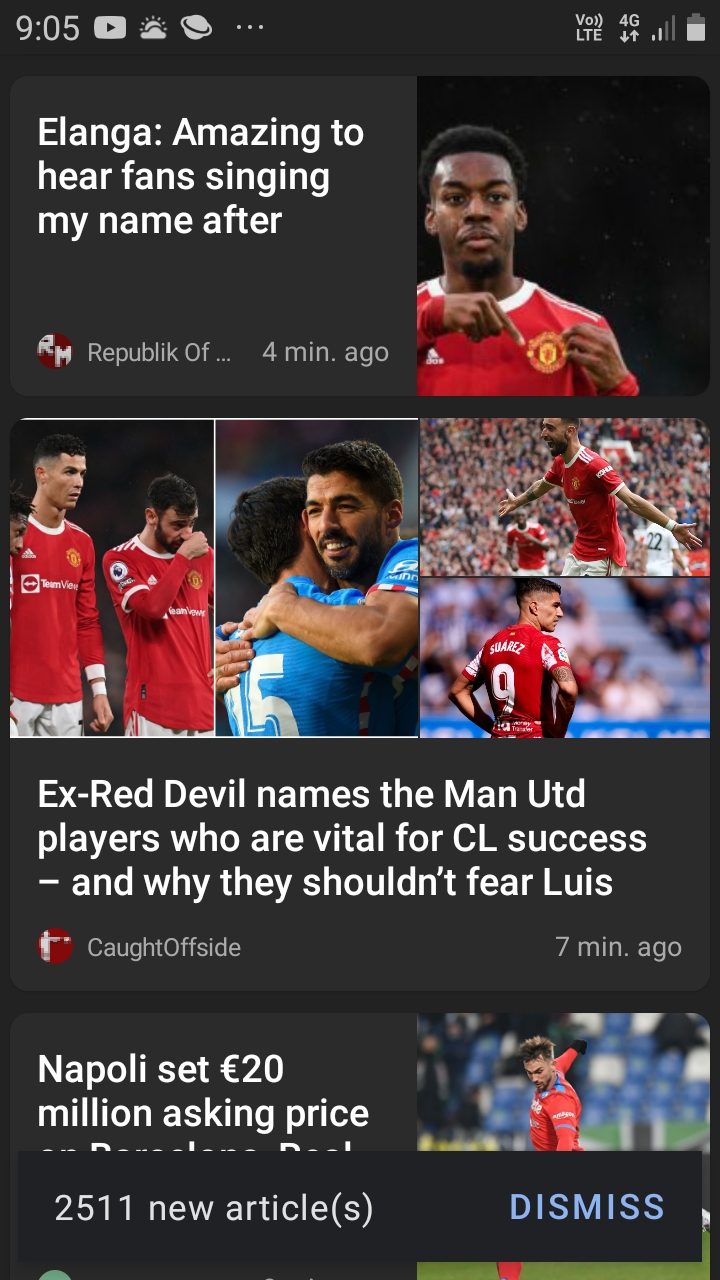Tap the Ronaldo and Fernandes collage image
Screen dimensions: 720x1280
tap(110, 577)
